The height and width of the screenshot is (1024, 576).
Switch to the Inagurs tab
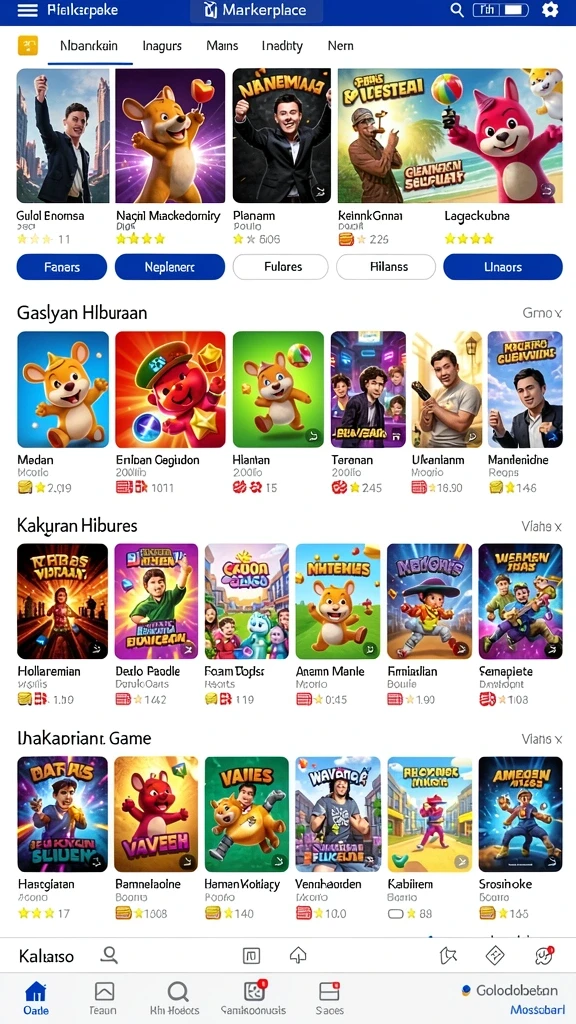tap(162, 46)
